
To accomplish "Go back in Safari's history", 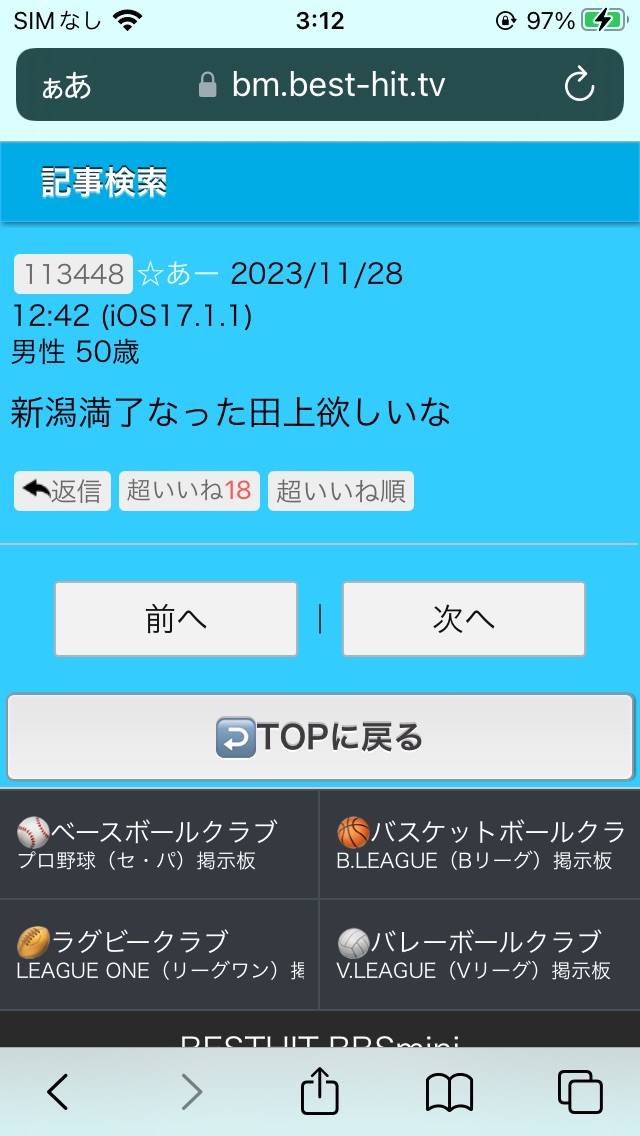I will (58, 1092).
